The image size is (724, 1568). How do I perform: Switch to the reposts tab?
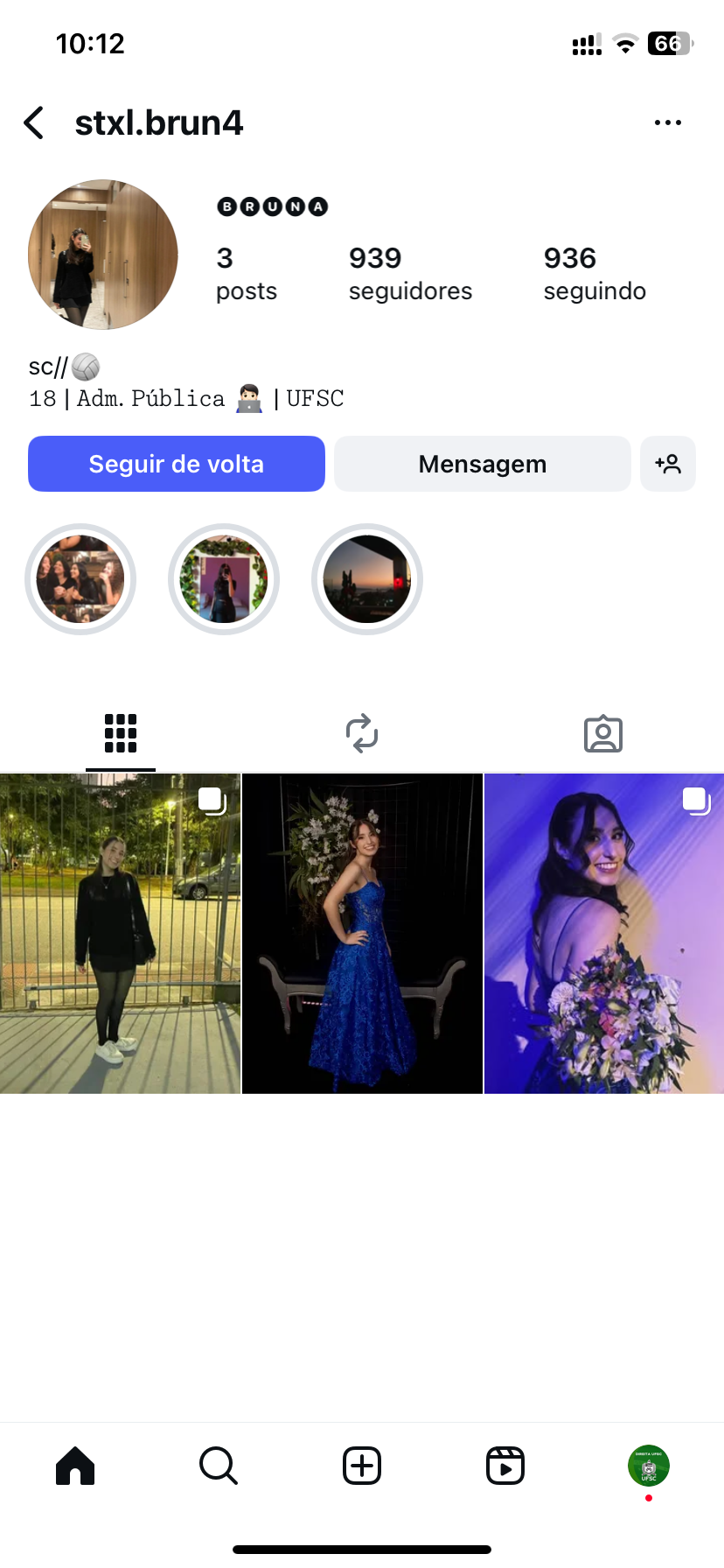[x=362, y=733]
